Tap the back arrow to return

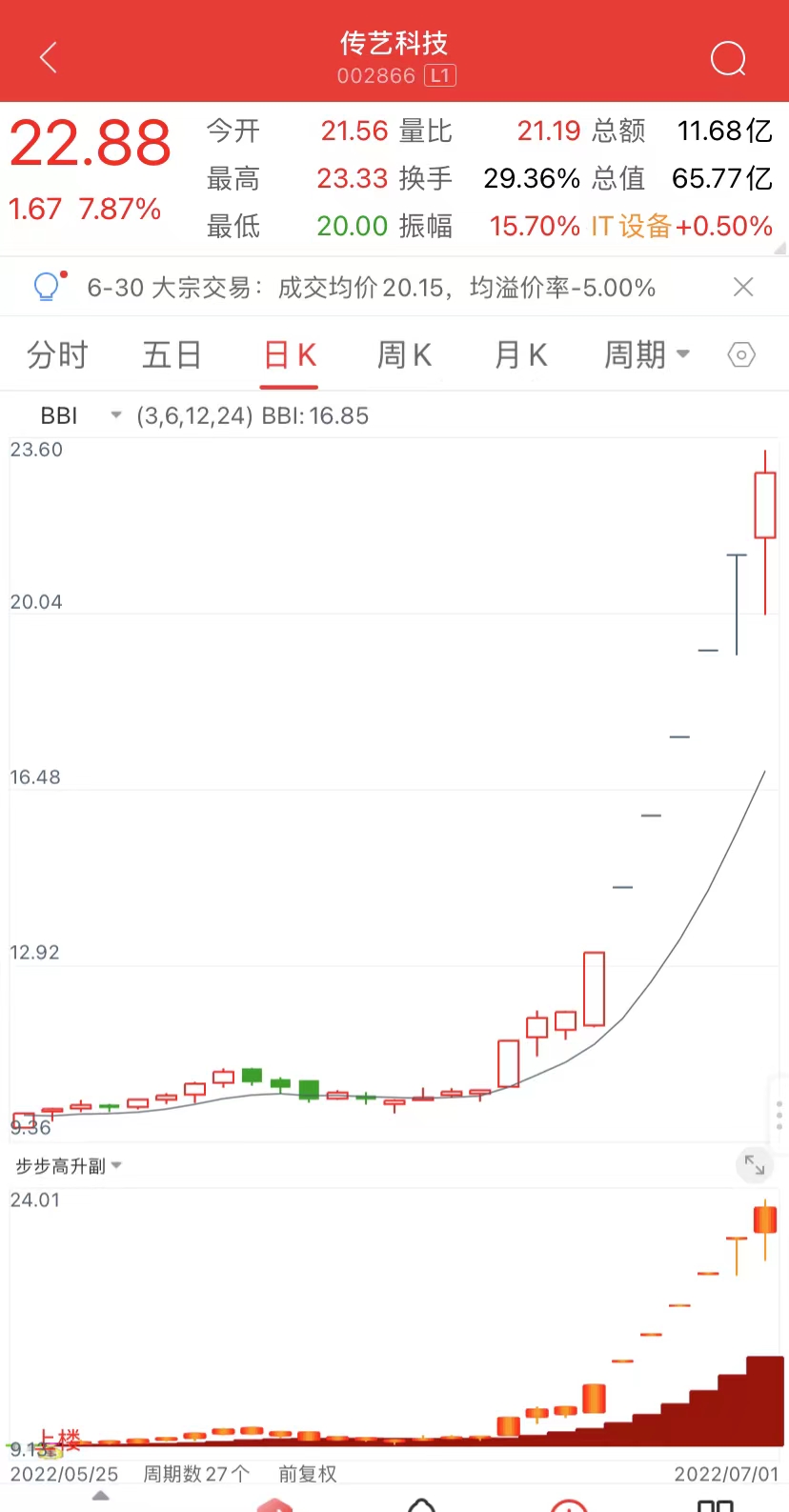[48, 57]
